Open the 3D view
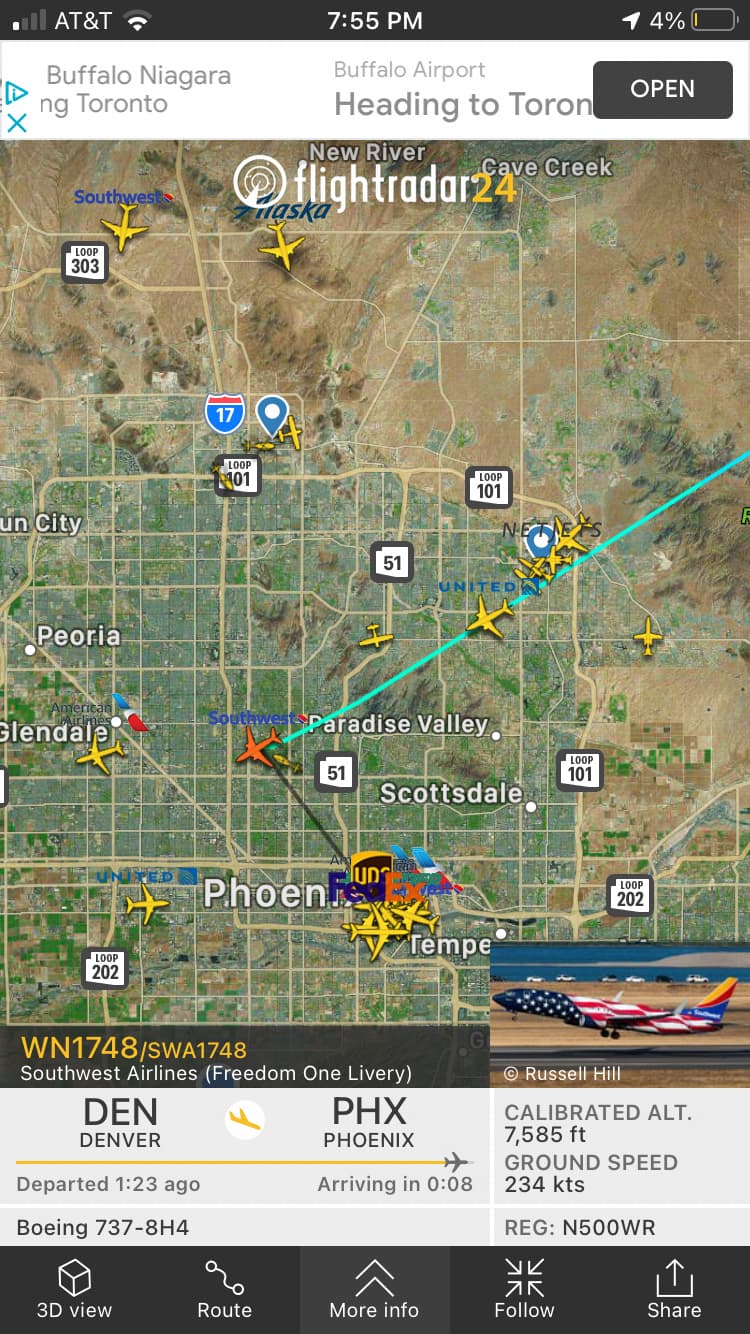 pyautogui.click(x=74, y=1289)
